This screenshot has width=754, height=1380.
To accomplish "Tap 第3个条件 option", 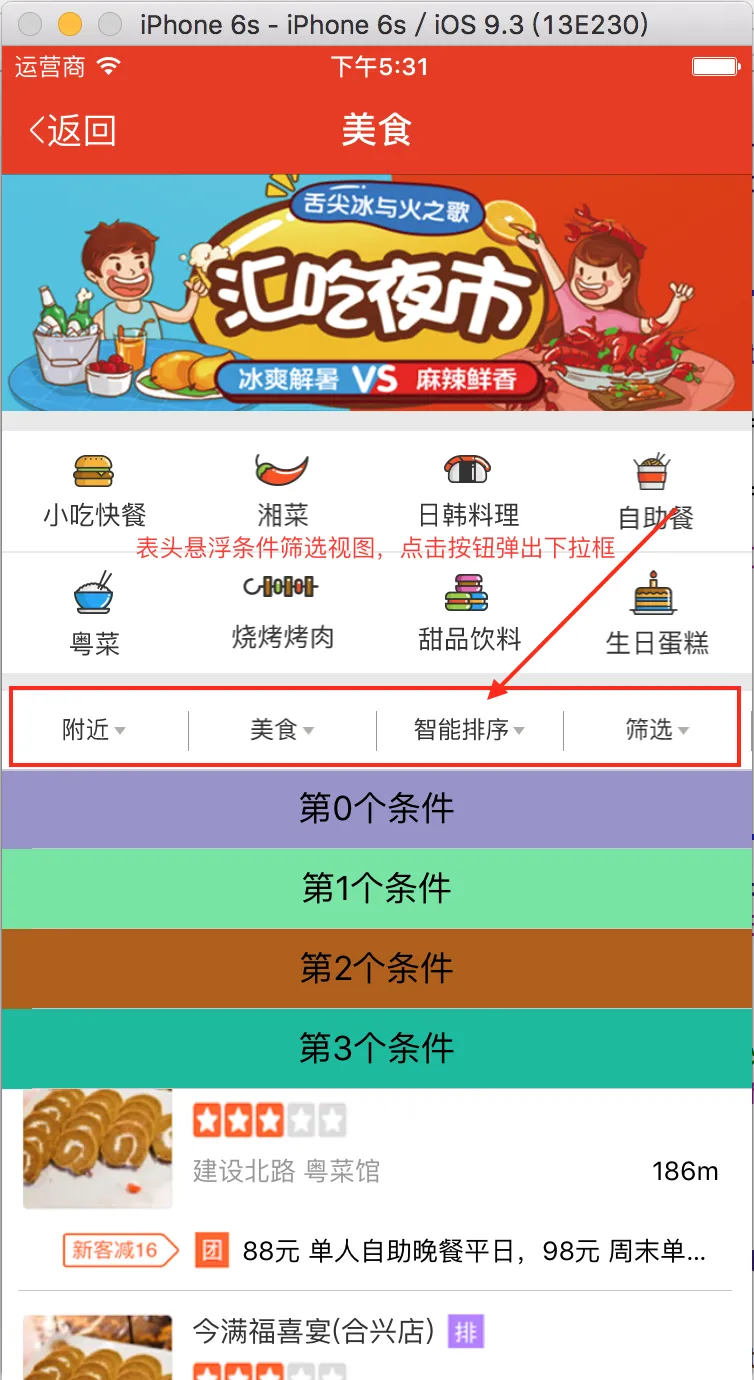I will 376,1048.
